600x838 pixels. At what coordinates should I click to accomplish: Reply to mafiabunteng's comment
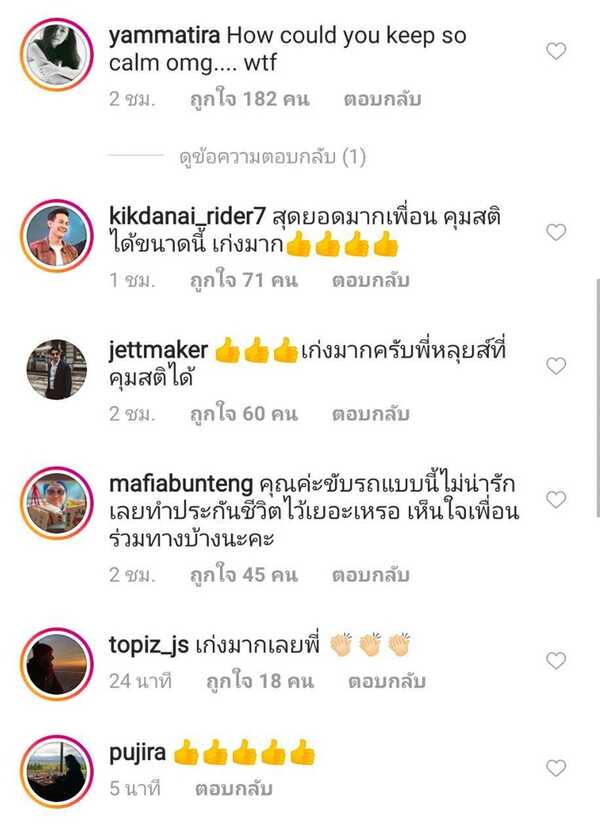point(371,575)
